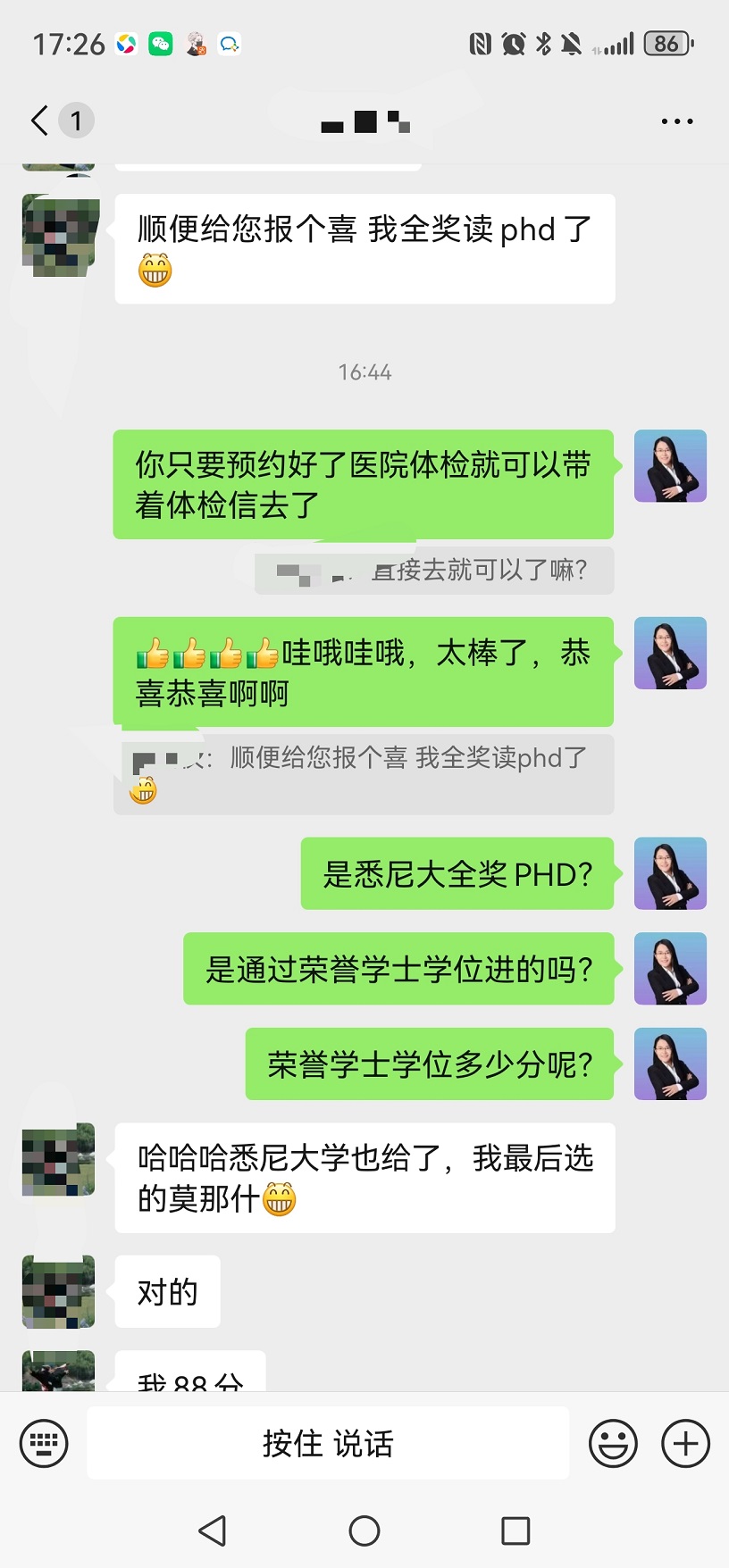Tap the 按住 说话 voice button
Viewport: 729px width, 1568px height.
328,1443
